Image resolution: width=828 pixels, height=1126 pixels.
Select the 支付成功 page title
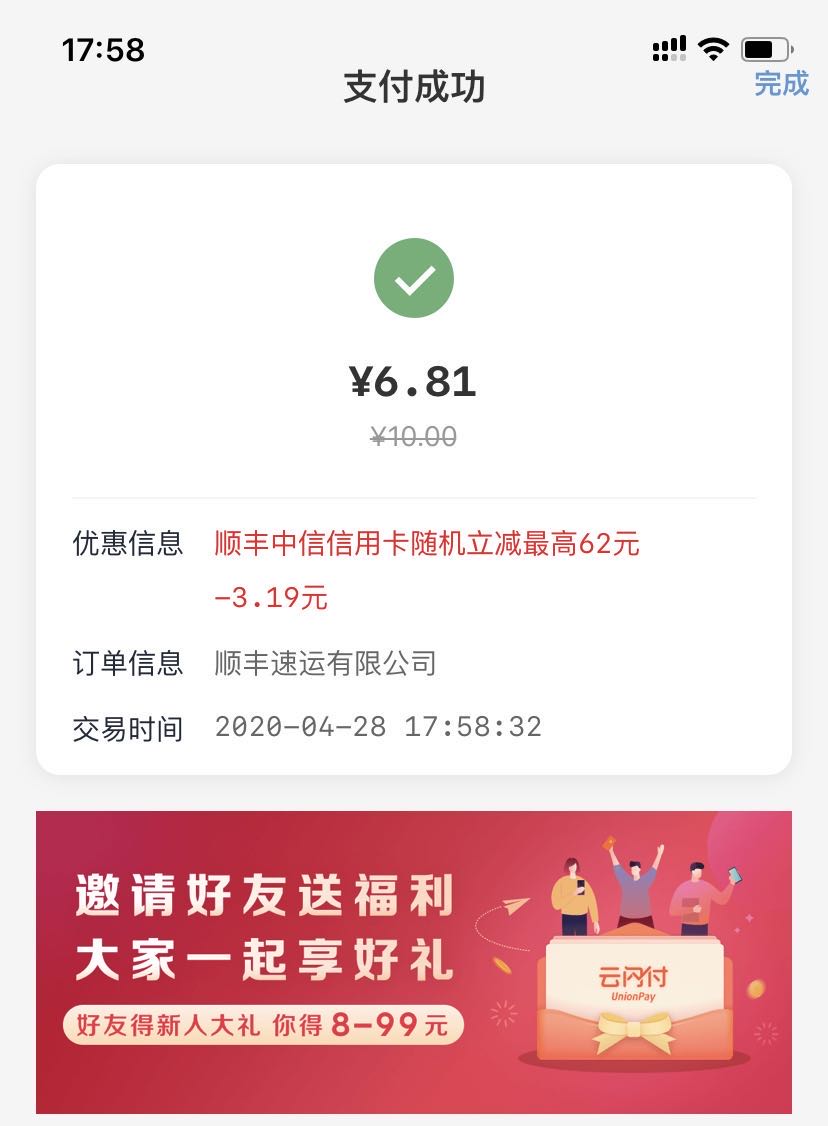tap(413, 88)
